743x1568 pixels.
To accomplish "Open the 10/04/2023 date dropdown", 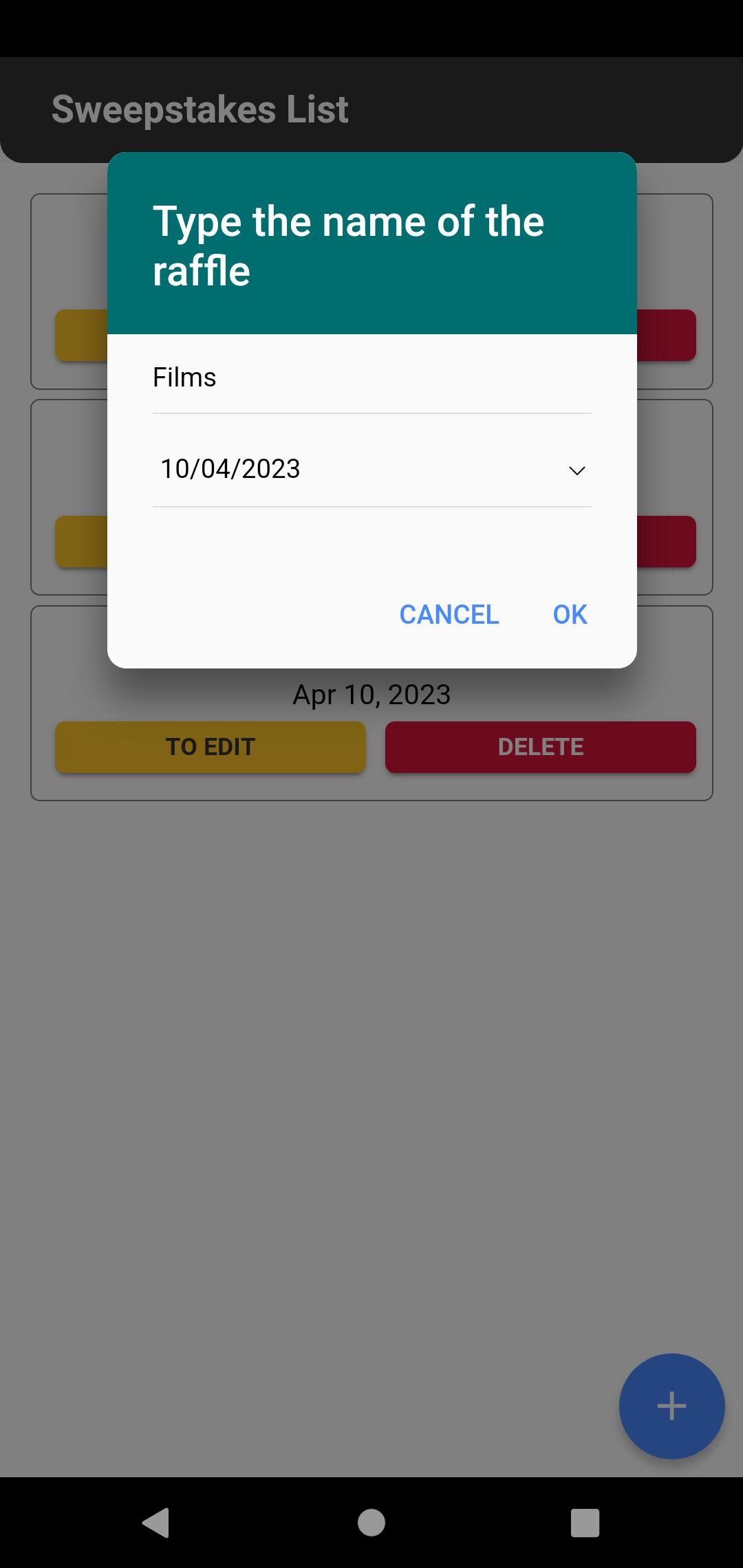I will click(371, 470).
